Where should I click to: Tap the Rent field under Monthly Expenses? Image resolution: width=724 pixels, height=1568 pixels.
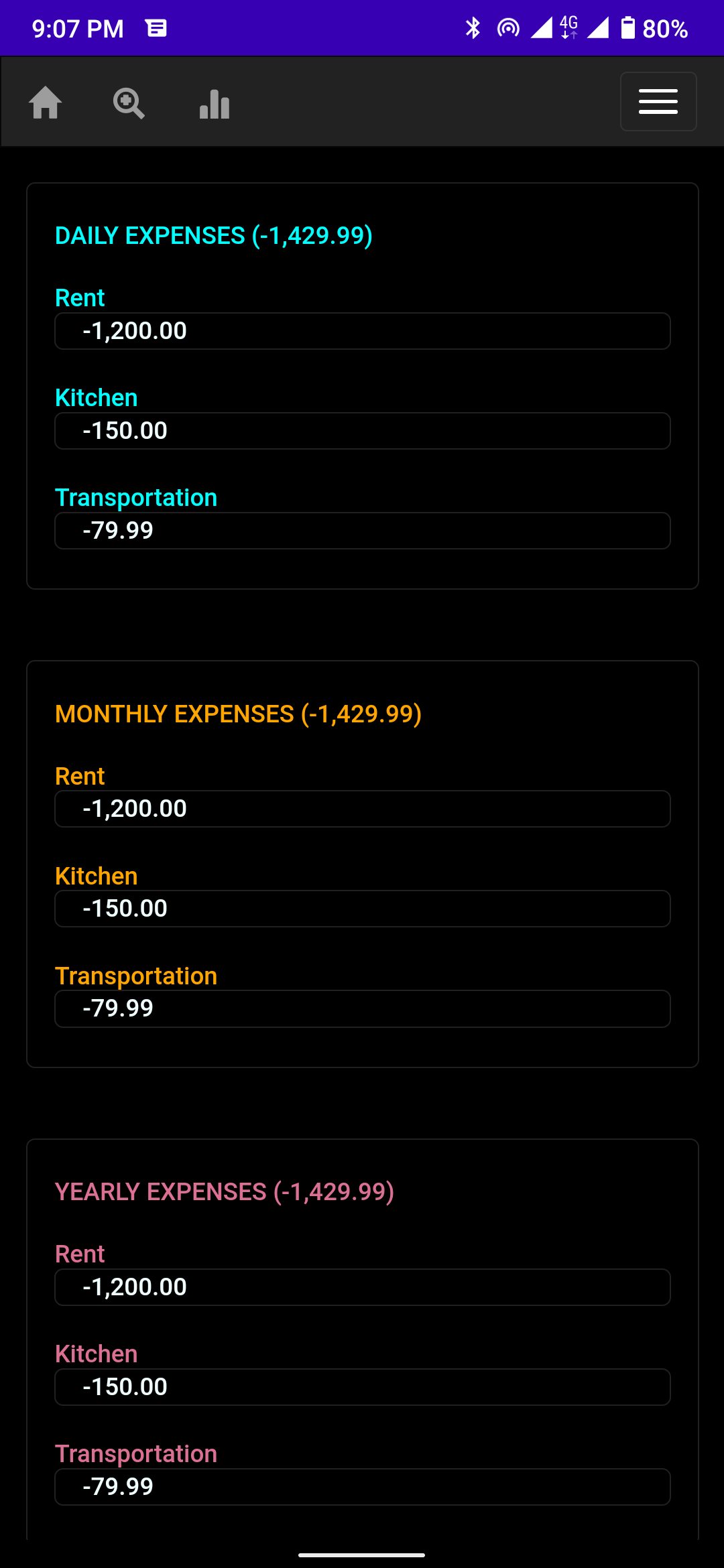point(362,809)
